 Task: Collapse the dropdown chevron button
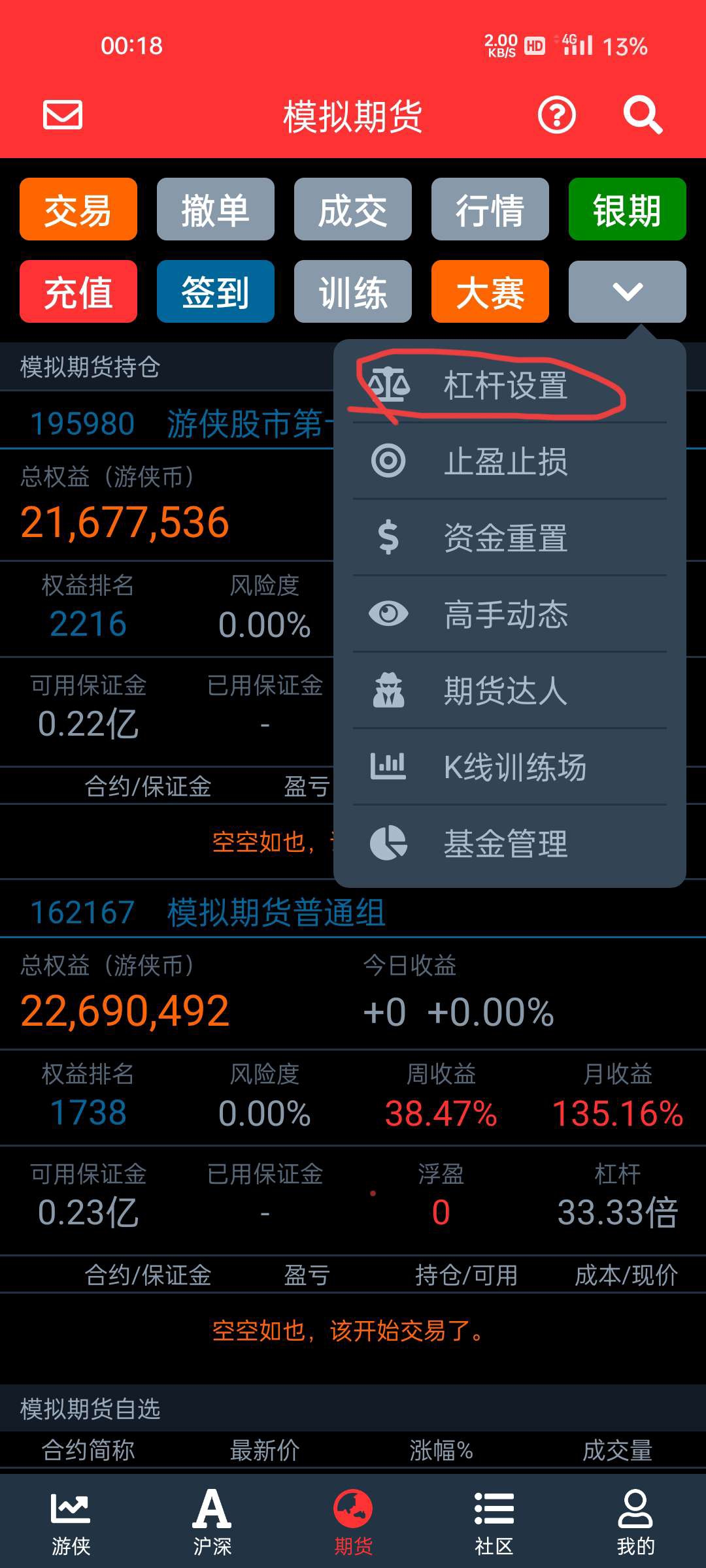628,291
